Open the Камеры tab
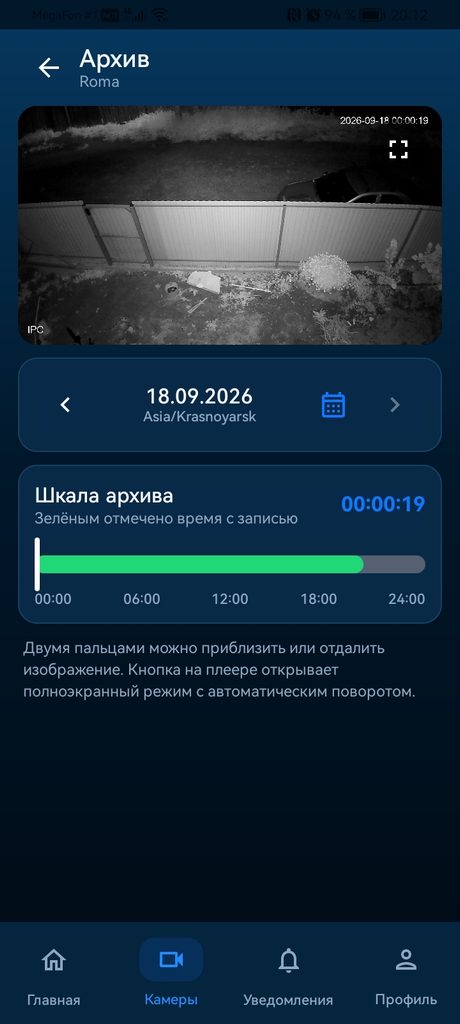Image resolution: width=460 pixels, height=1024 pixels. 171,976
